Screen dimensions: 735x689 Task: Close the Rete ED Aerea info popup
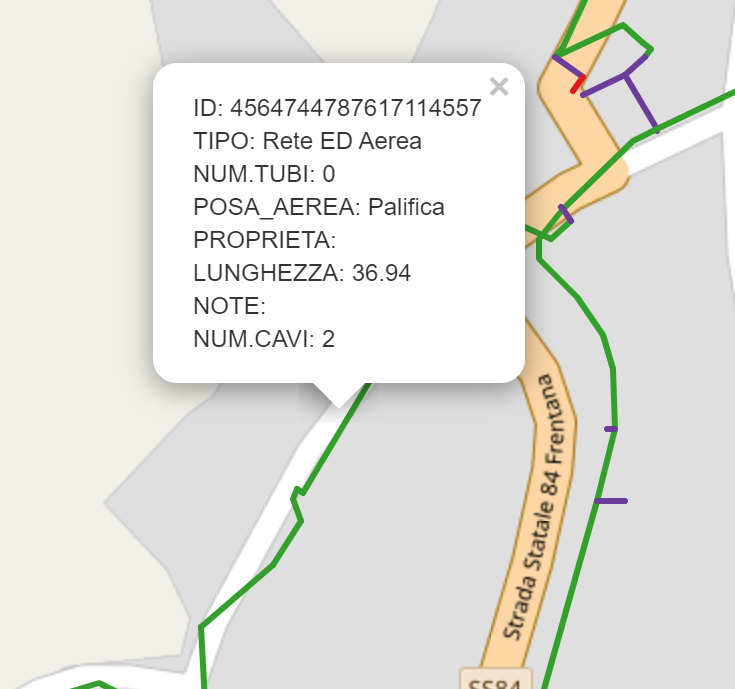point(499,87)
